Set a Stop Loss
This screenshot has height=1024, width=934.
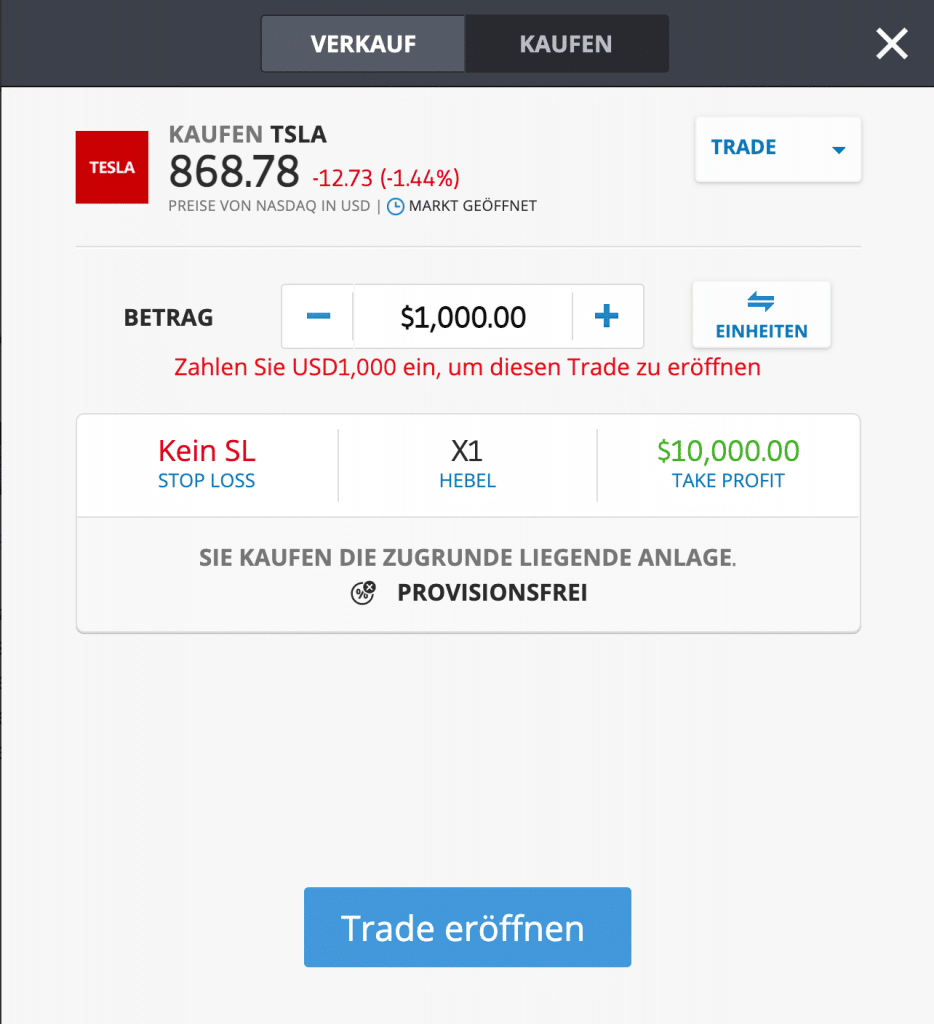coord(207,465)
